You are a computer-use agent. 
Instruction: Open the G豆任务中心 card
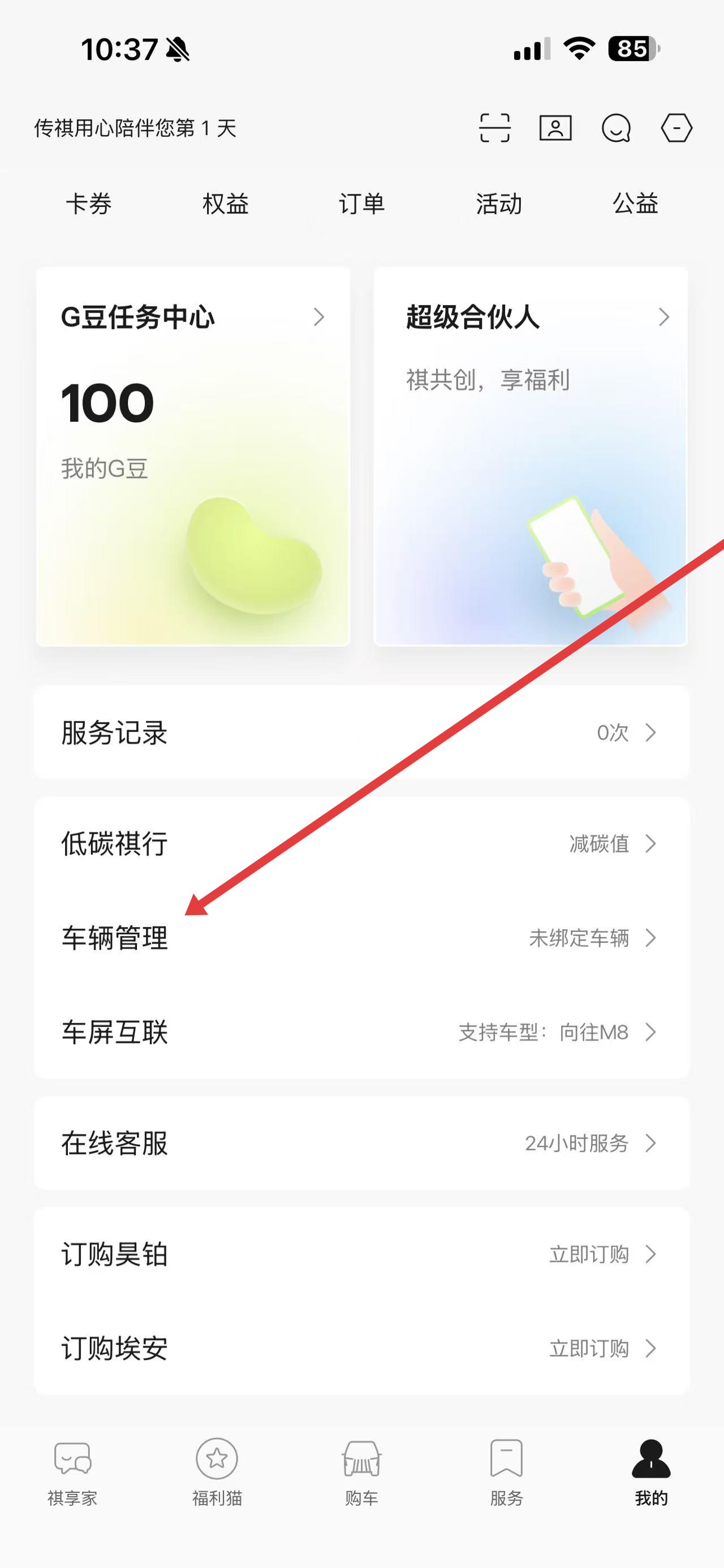[x=193, y=457]
